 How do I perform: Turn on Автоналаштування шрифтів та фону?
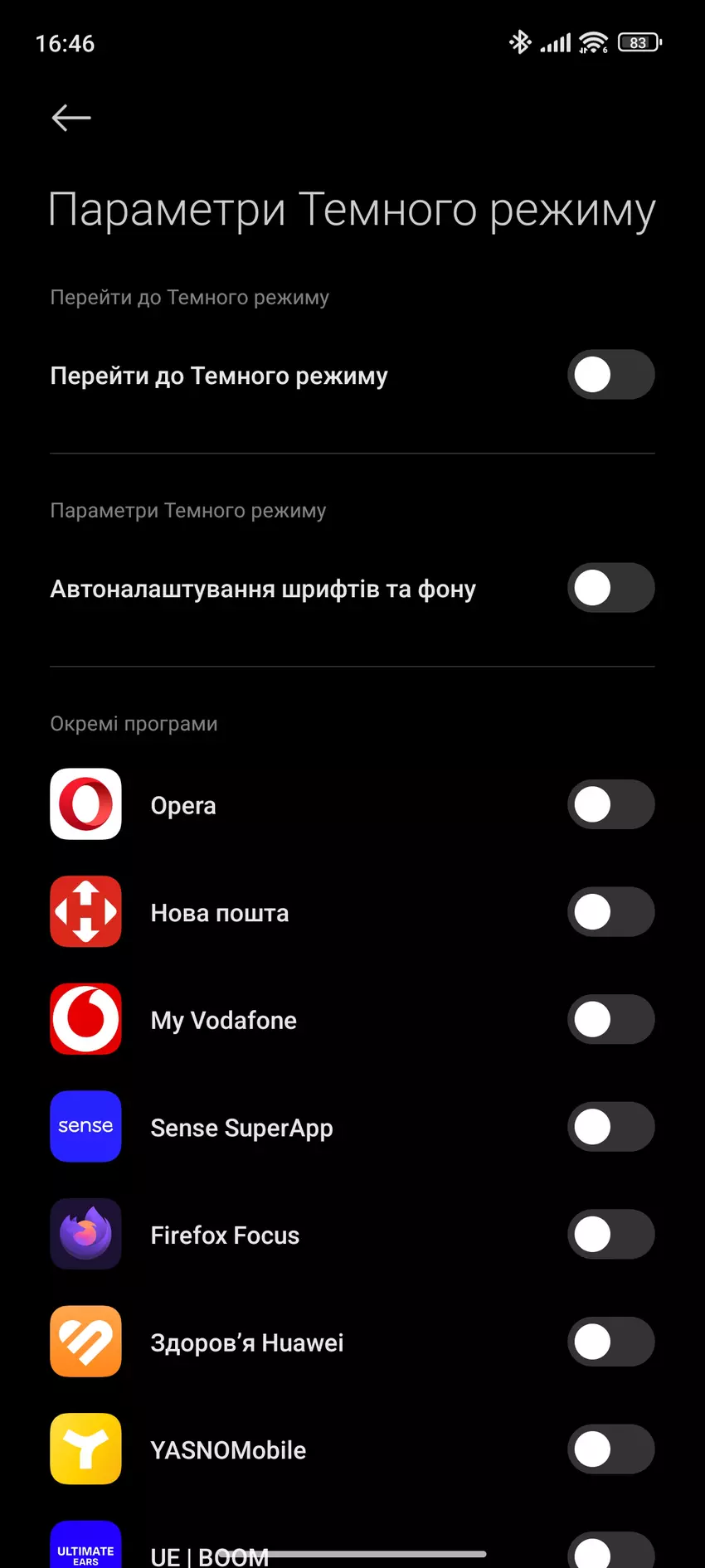[x=610, y=588]
